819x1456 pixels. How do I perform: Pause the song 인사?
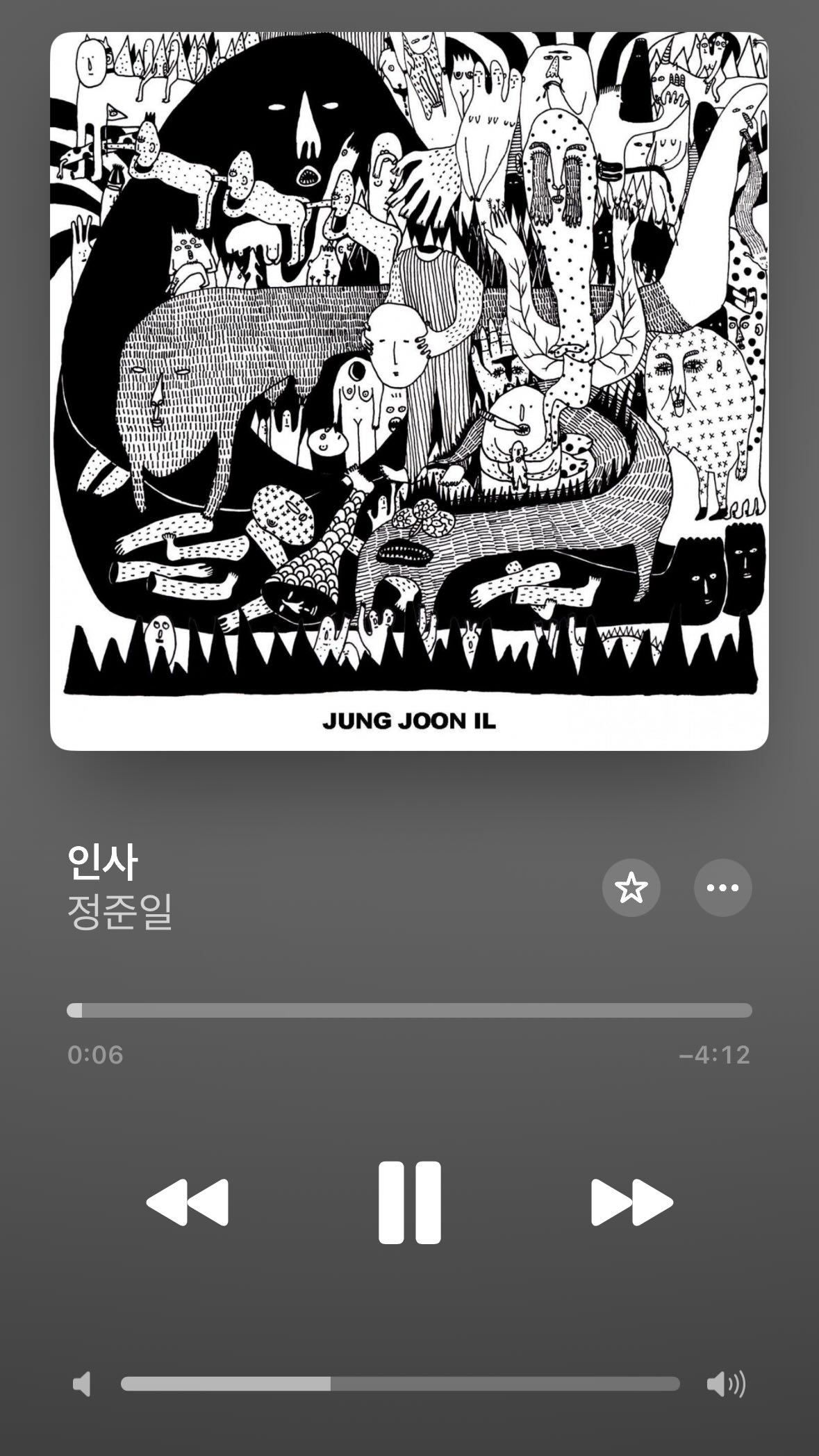coord(409,1202)
